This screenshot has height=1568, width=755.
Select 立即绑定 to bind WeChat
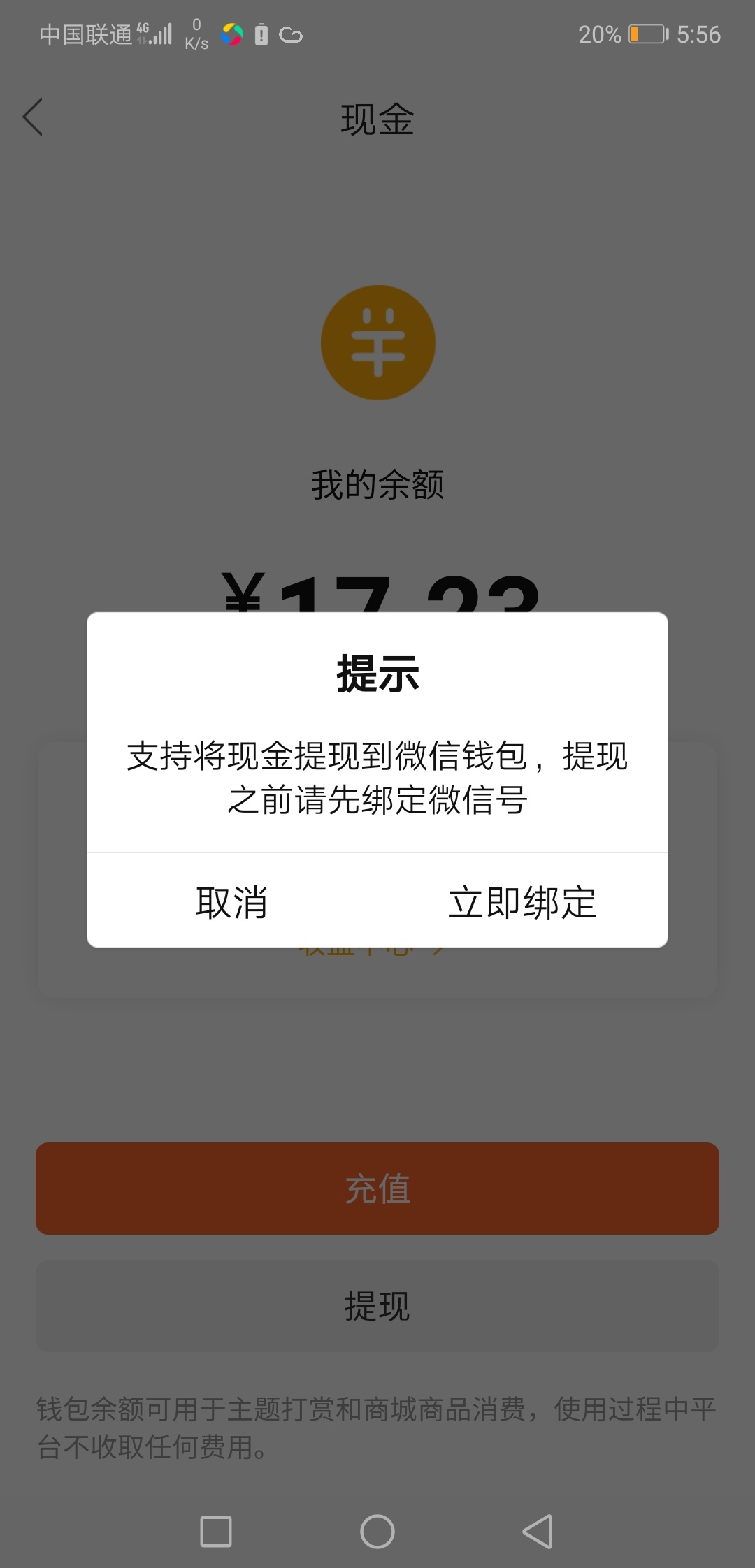[522, 901]
